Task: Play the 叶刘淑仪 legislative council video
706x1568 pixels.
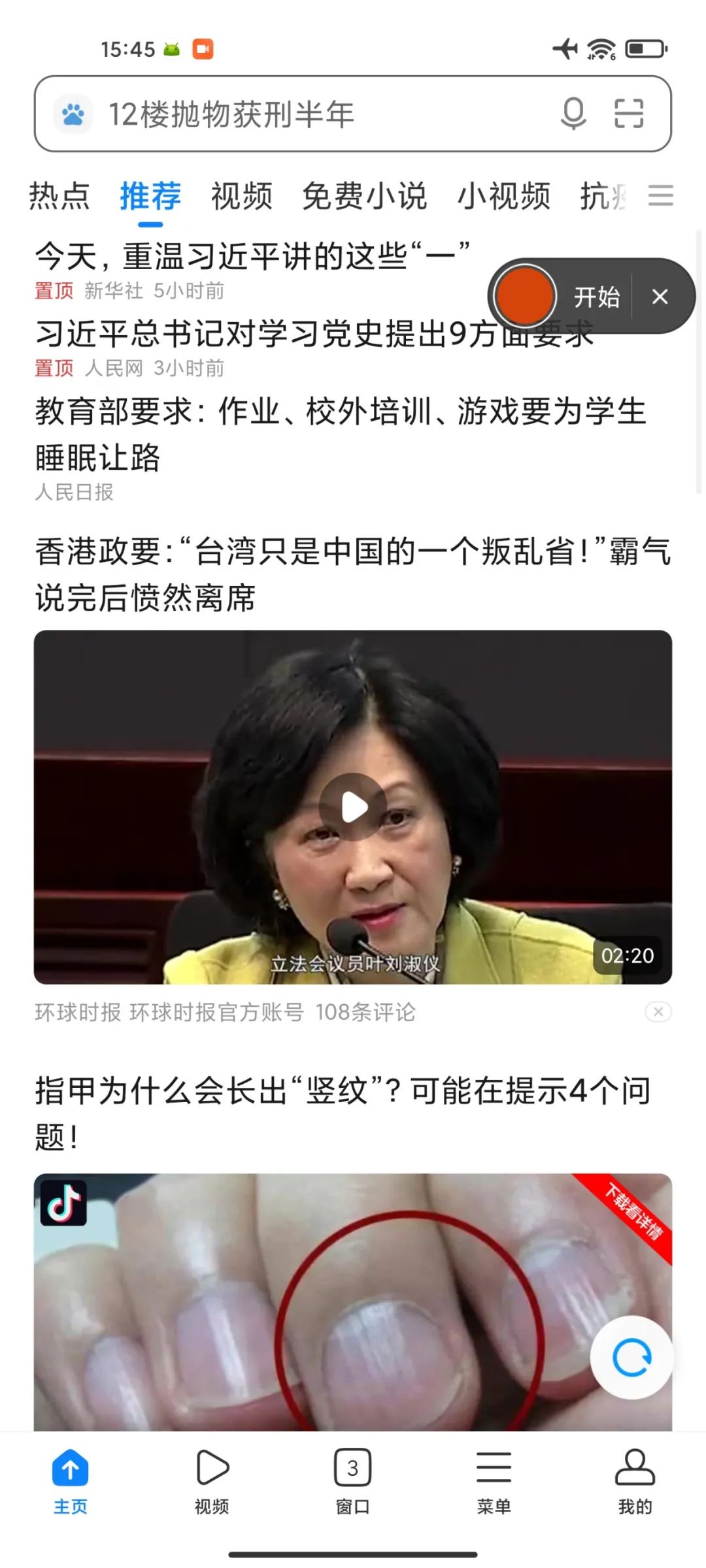Action: coord(353,808)
